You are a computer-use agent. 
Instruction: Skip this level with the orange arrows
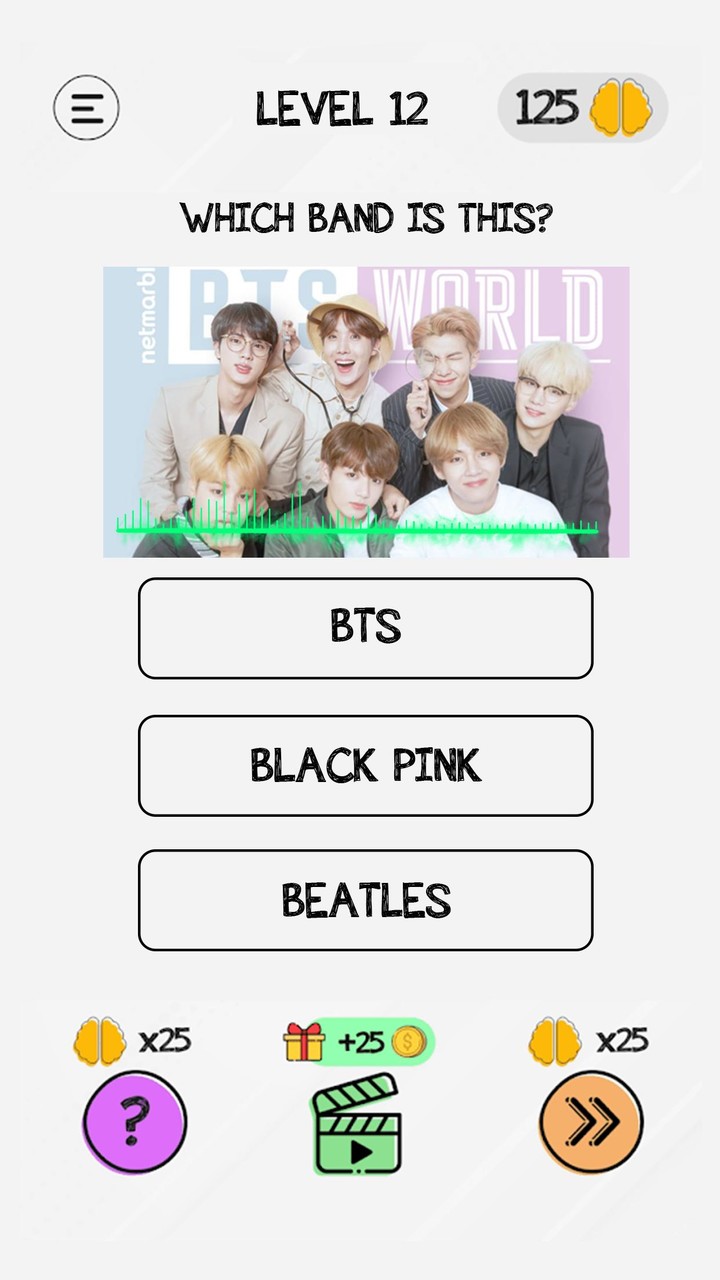[591, 1122]
